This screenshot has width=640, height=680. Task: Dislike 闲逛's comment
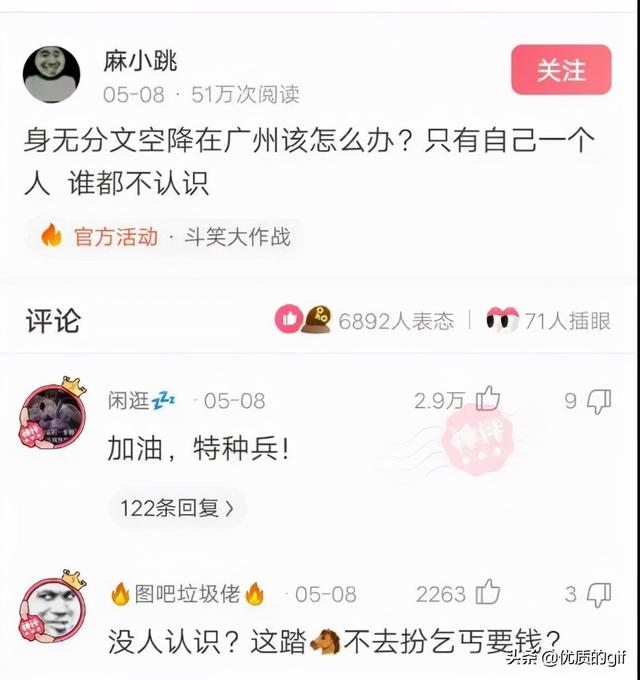click(x=598, y=400)
